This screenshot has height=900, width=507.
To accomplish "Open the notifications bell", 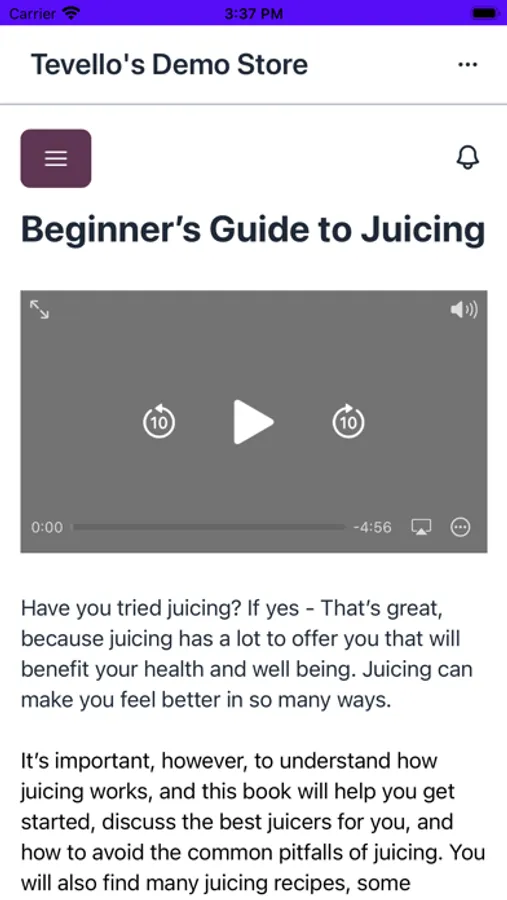I will coord(468,157).
